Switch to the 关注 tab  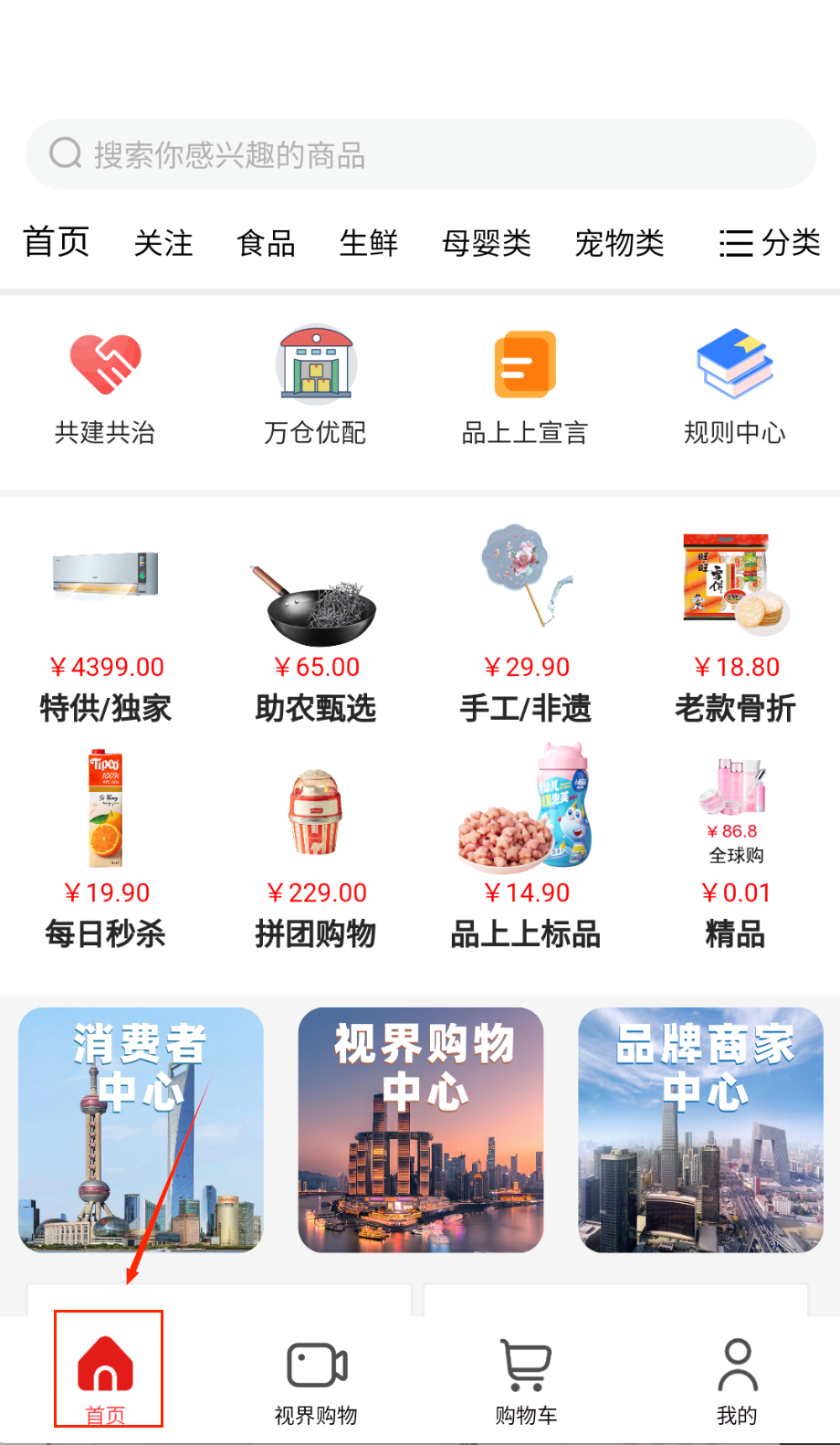[163, 244]
